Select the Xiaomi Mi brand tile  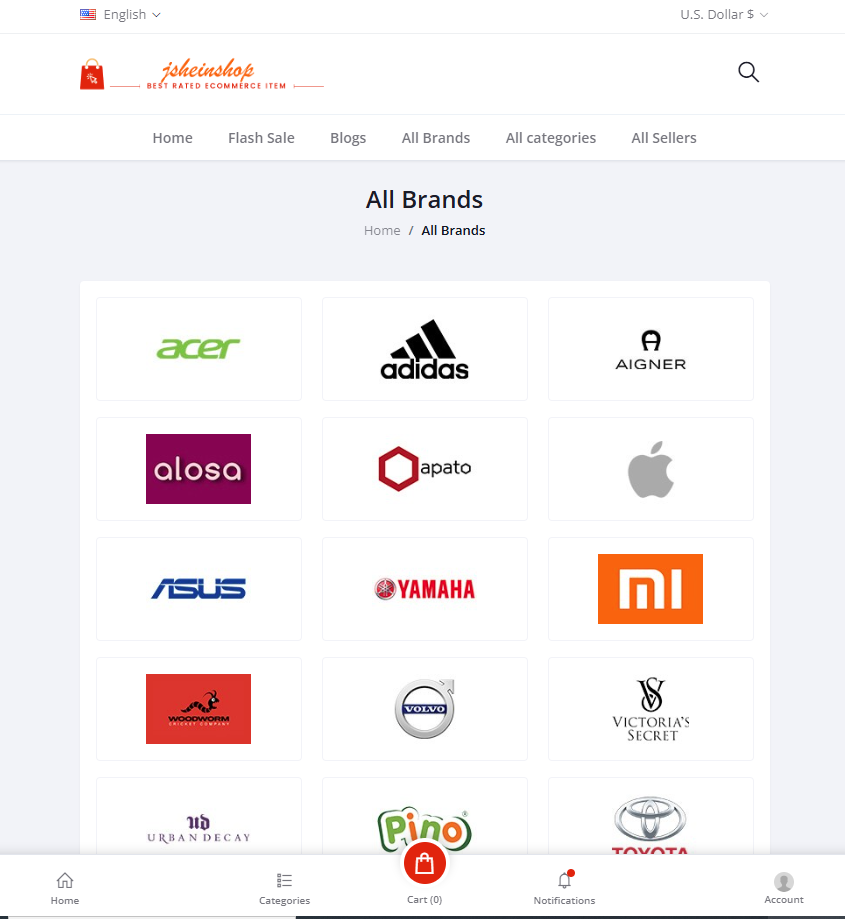point(651,589)
